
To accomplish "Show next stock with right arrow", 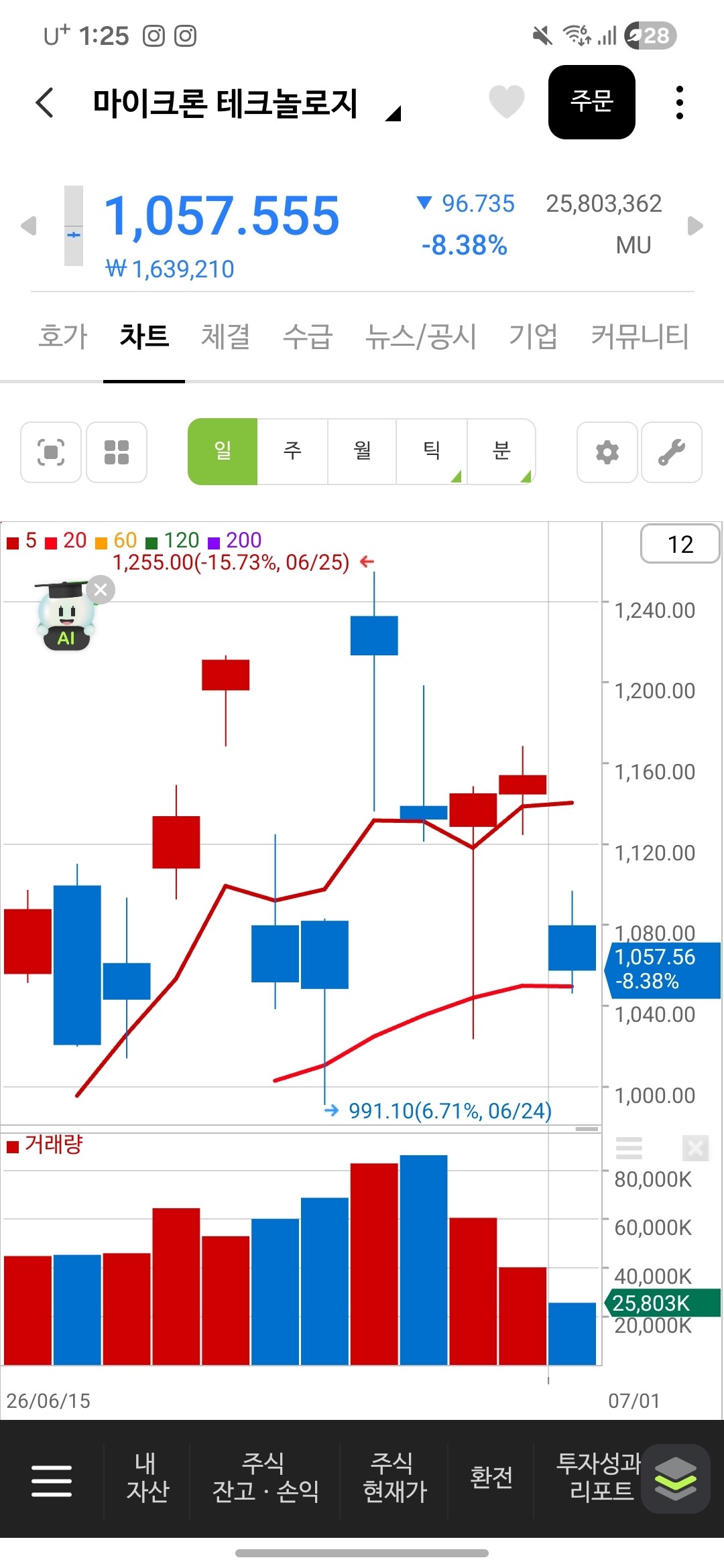I will pos(695,226).
